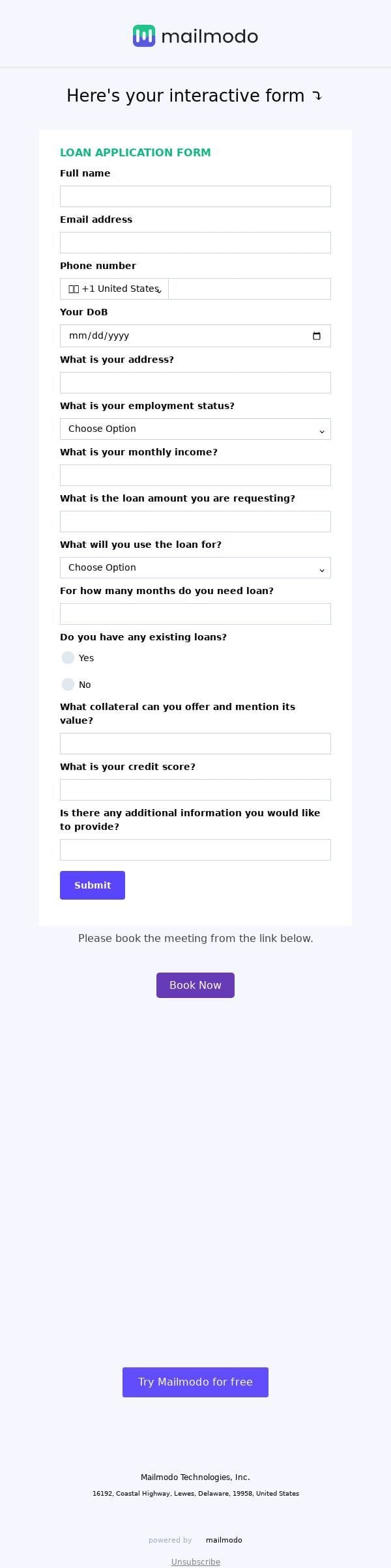Expand the loan purpose dropdown
This screenshot has height=1568, width=391.
coord(195,567)
